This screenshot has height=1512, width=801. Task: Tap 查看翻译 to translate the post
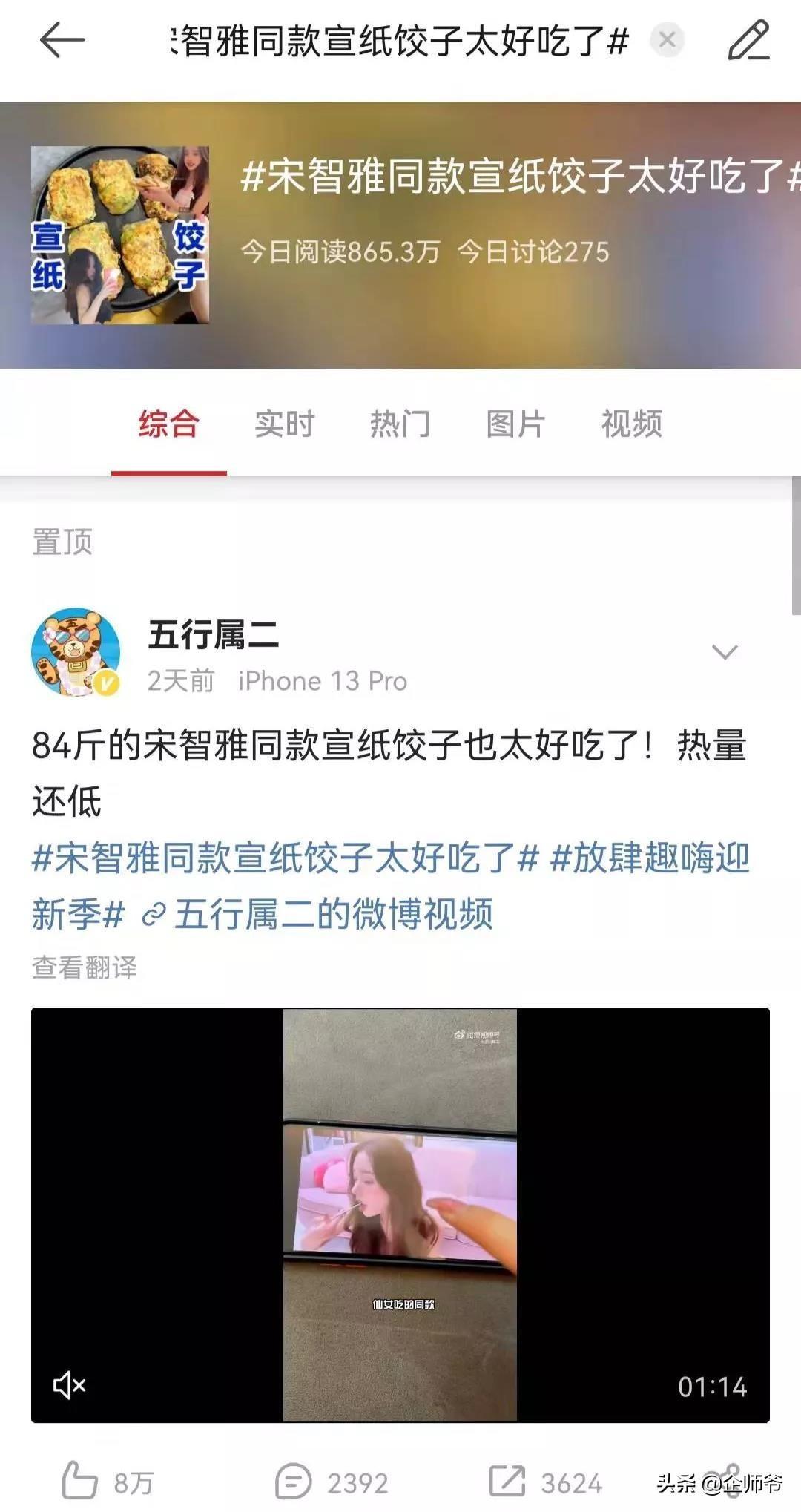[x=85, y=967]
